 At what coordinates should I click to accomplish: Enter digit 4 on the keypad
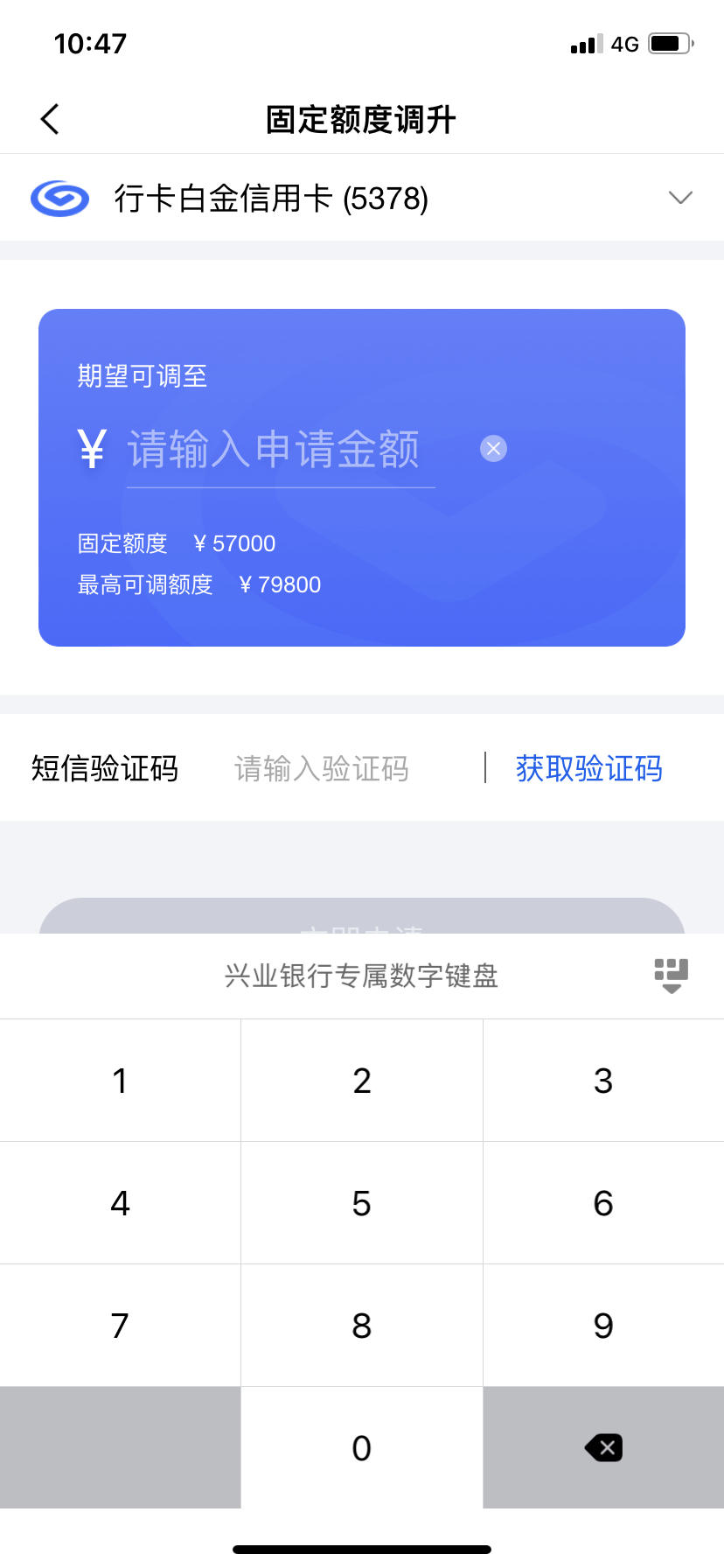121,1203
